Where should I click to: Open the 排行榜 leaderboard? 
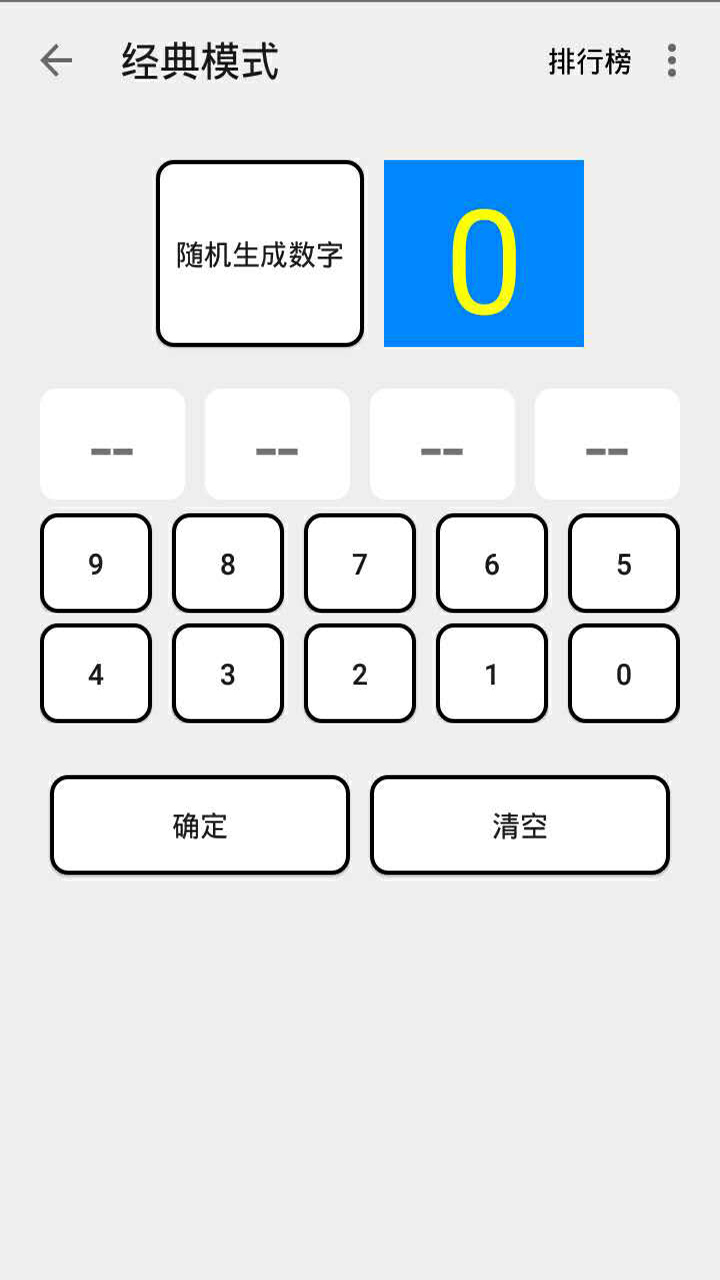point(589,61)
